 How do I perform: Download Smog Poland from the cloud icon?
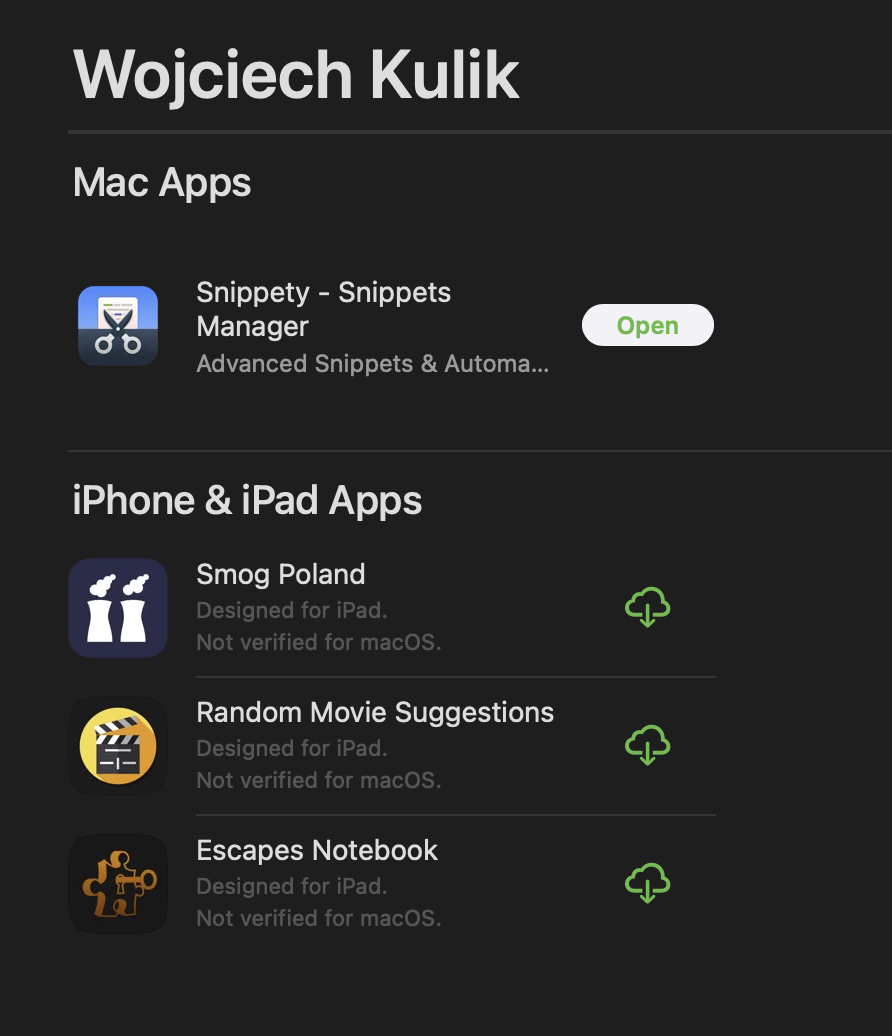point(647,607)
